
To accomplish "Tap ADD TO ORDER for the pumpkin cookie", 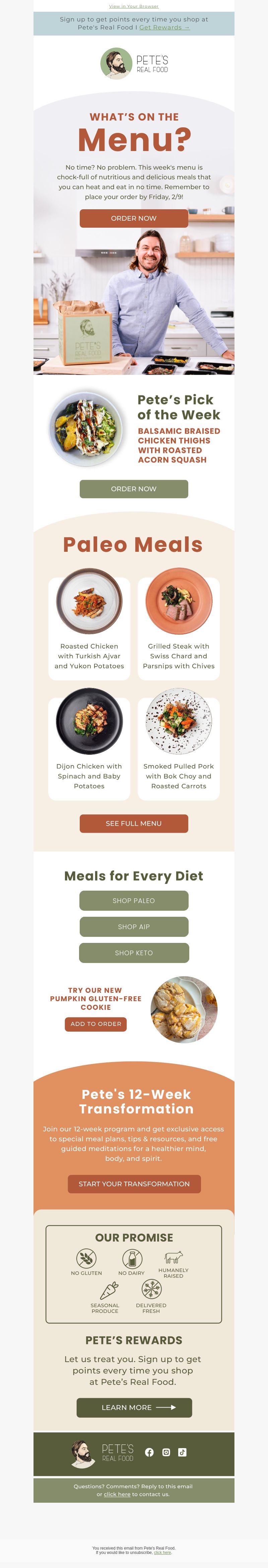I will (95, 1024).
